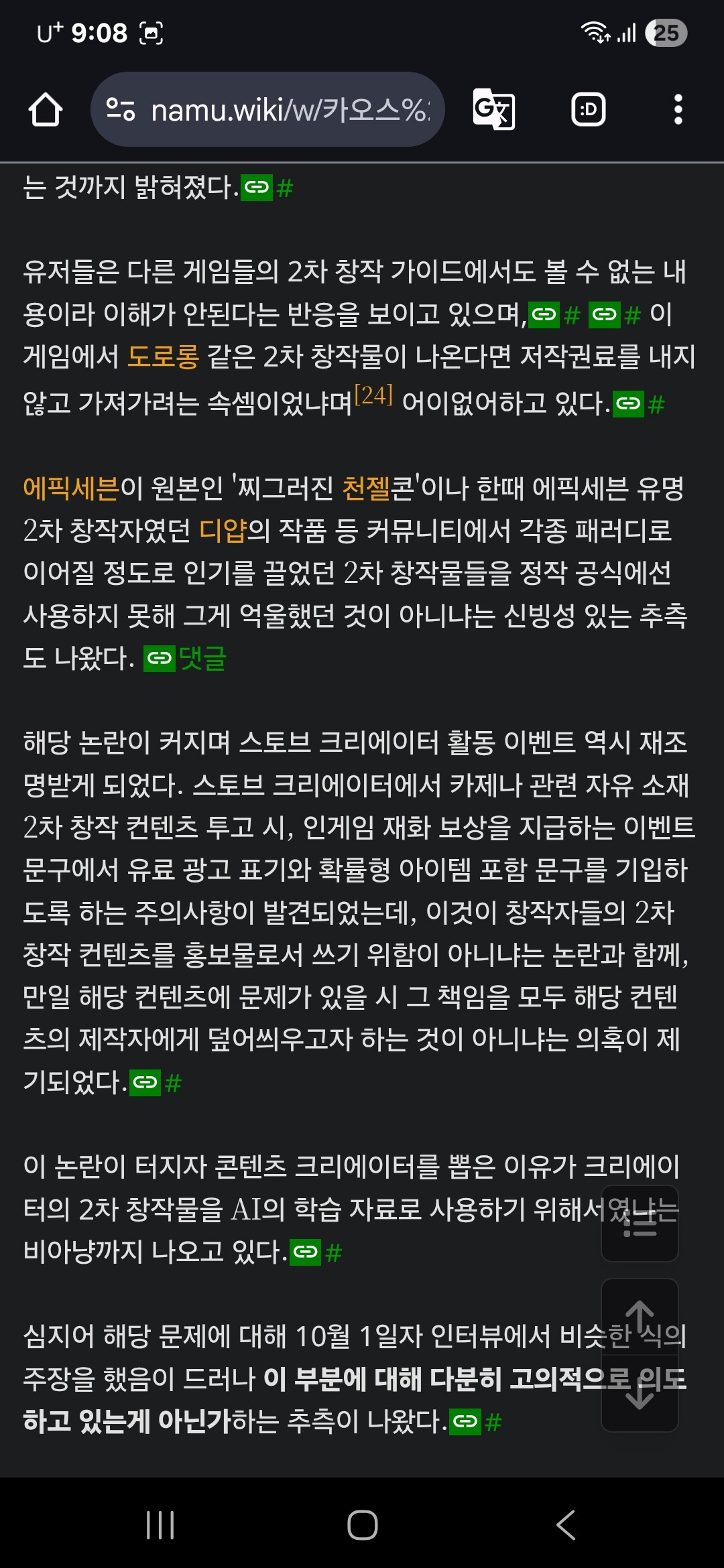Viewport: 724px width, 1568px height.
Task: Open the floating table of contents button
Action: [640, 1224]
